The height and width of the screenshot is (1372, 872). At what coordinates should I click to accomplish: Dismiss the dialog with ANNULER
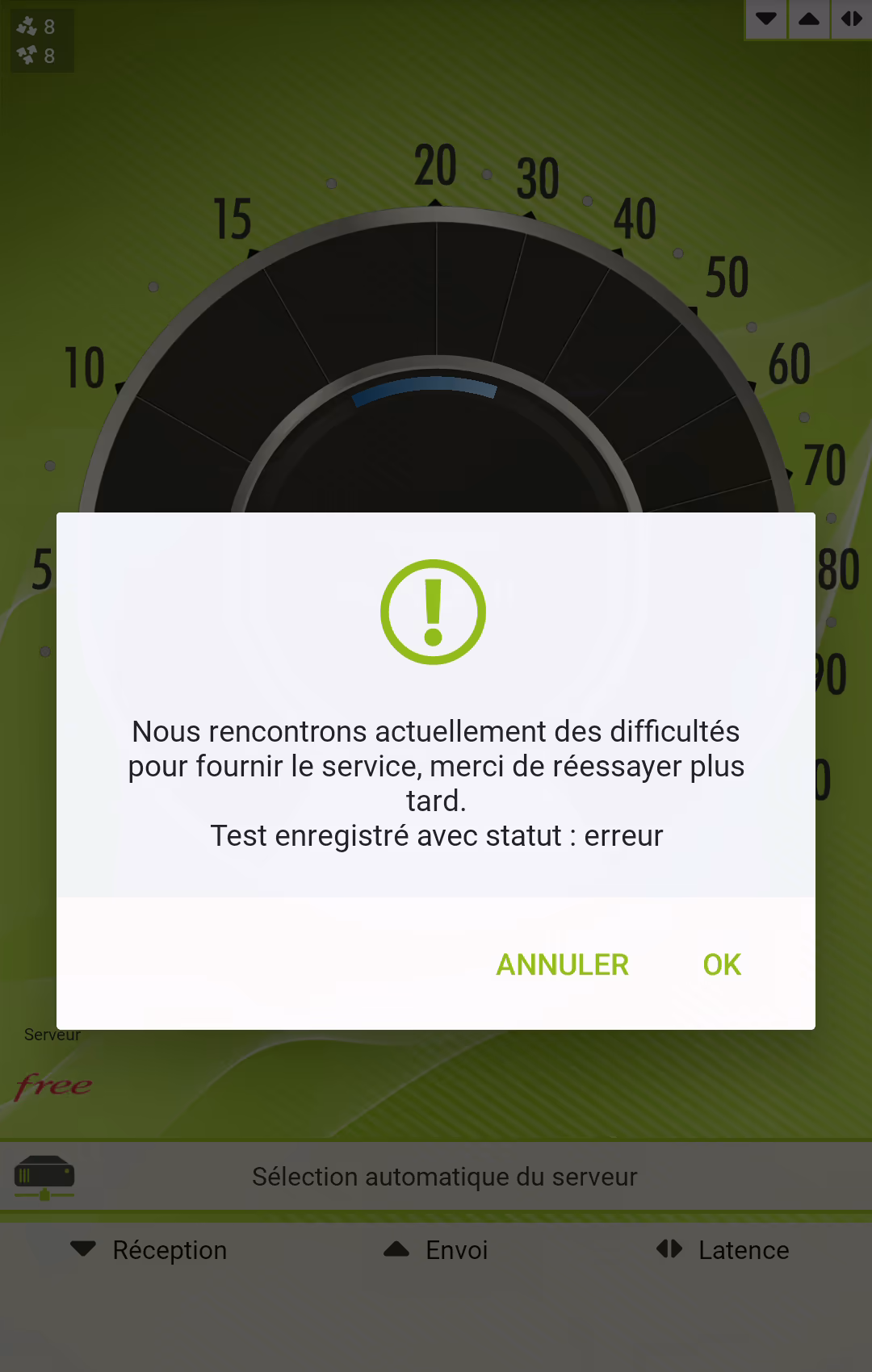point(562,964)
